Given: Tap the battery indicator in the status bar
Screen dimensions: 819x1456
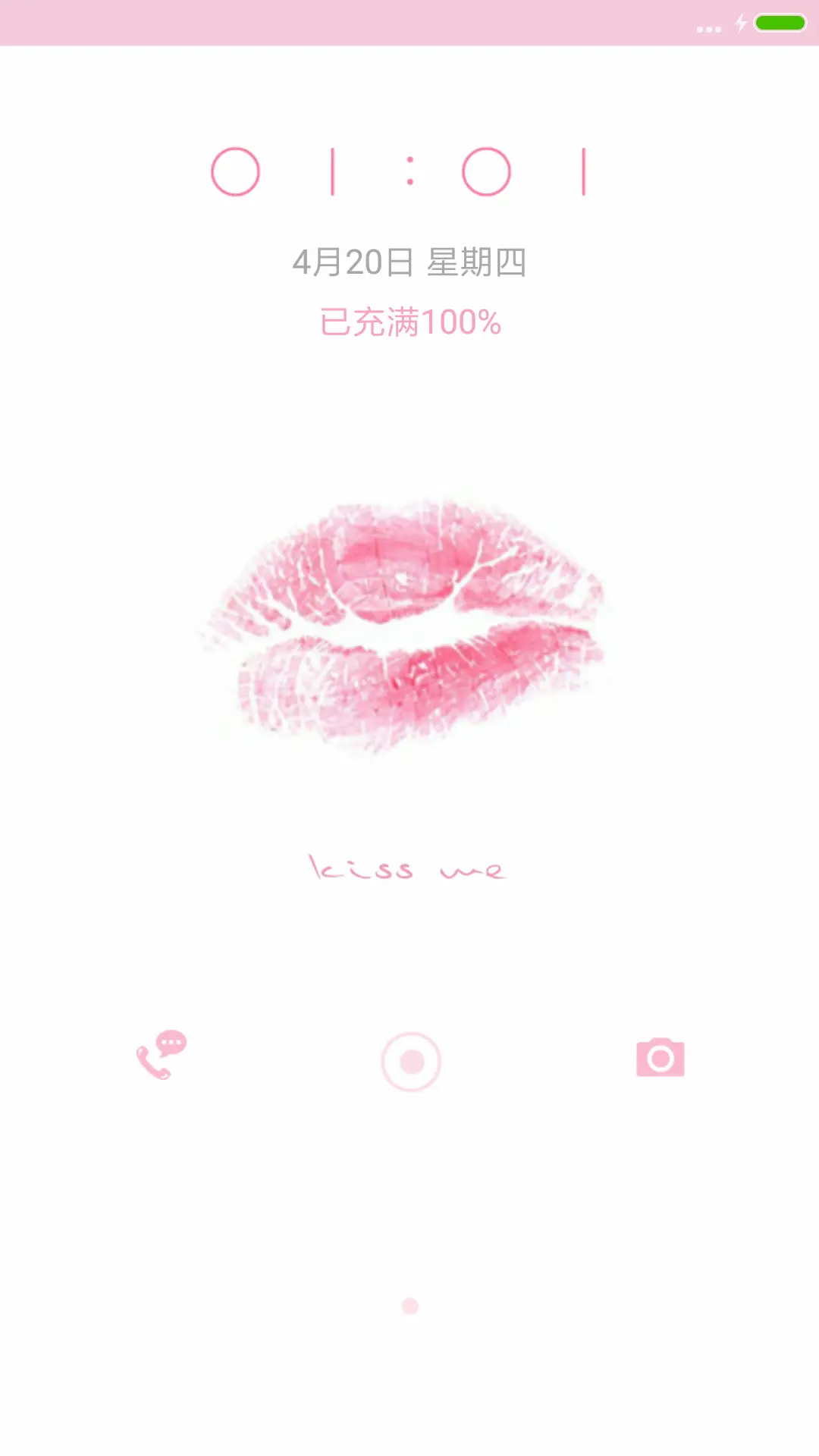Looking at the screenshot, I should [778, 23].
